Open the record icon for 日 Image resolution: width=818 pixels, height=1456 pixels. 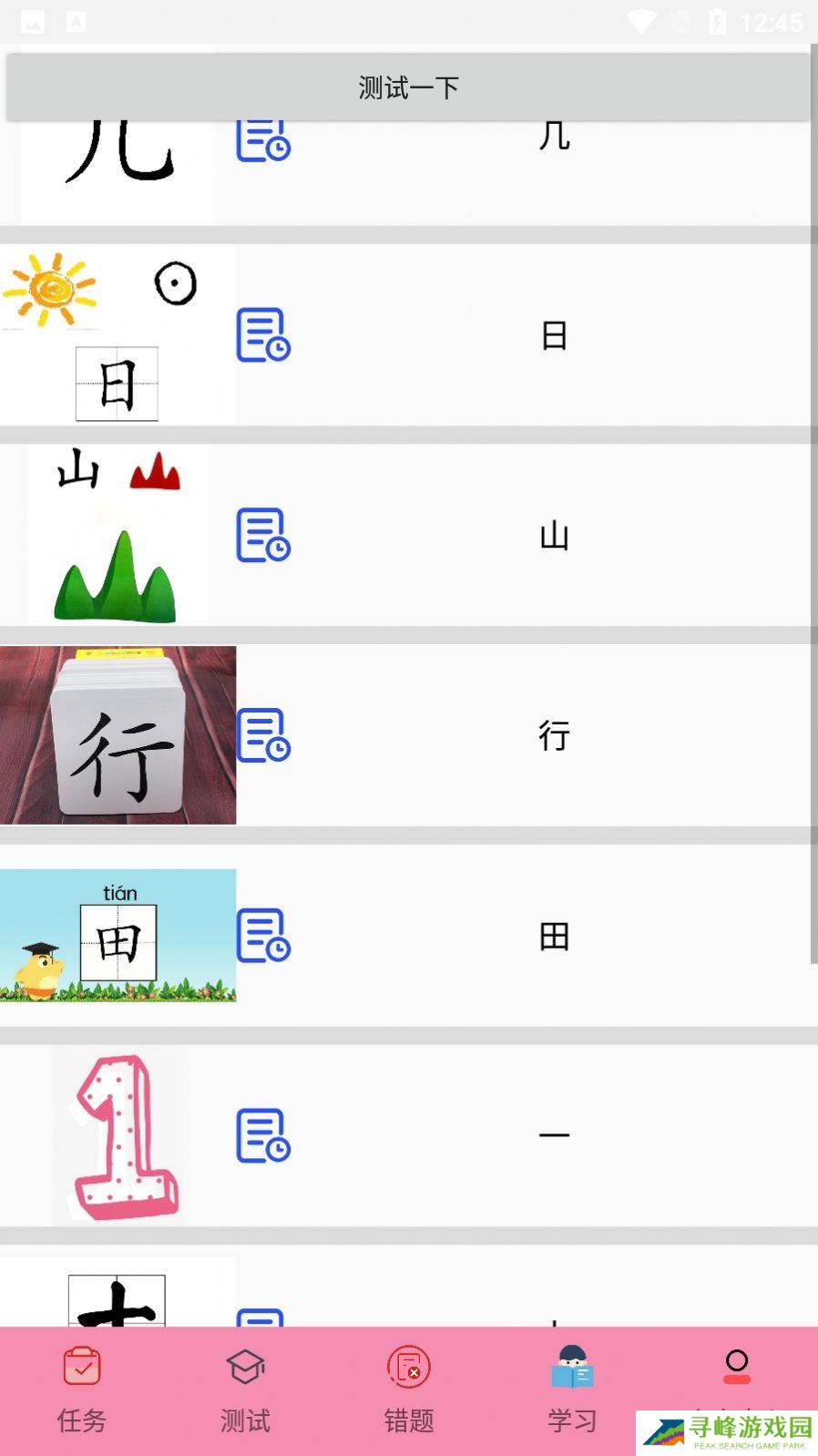263,334
